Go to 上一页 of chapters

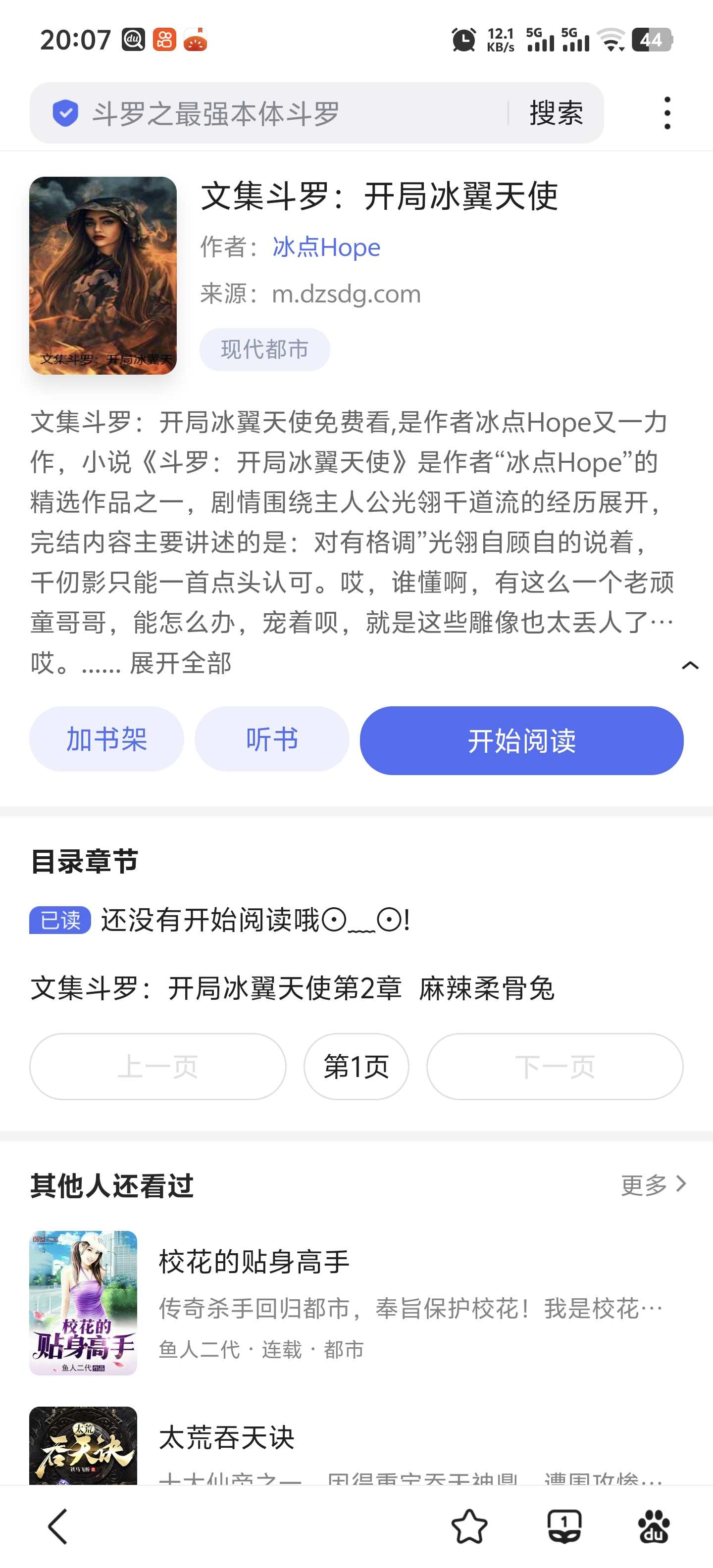coord(157,1067)
